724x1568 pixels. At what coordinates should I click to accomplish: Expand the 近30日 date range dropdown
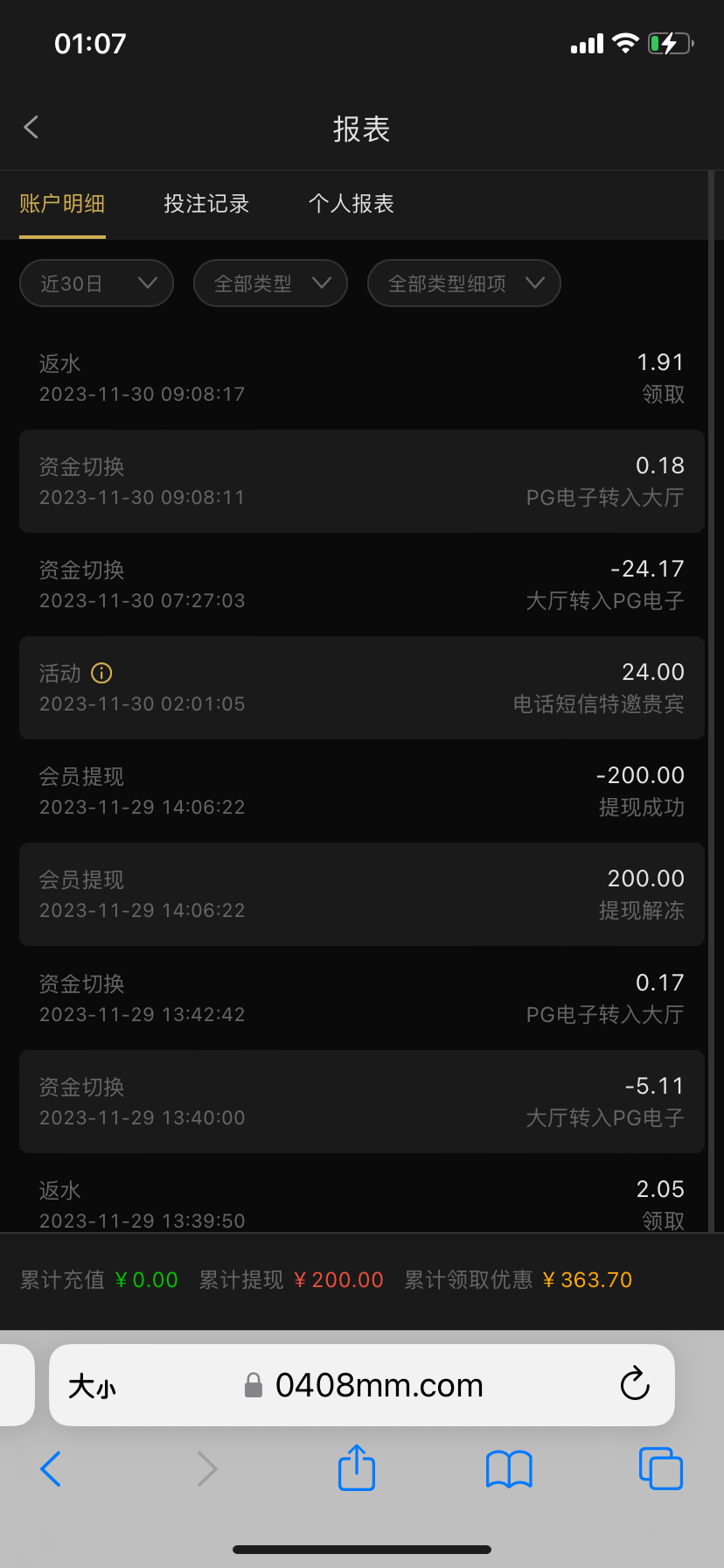point(97,283)
